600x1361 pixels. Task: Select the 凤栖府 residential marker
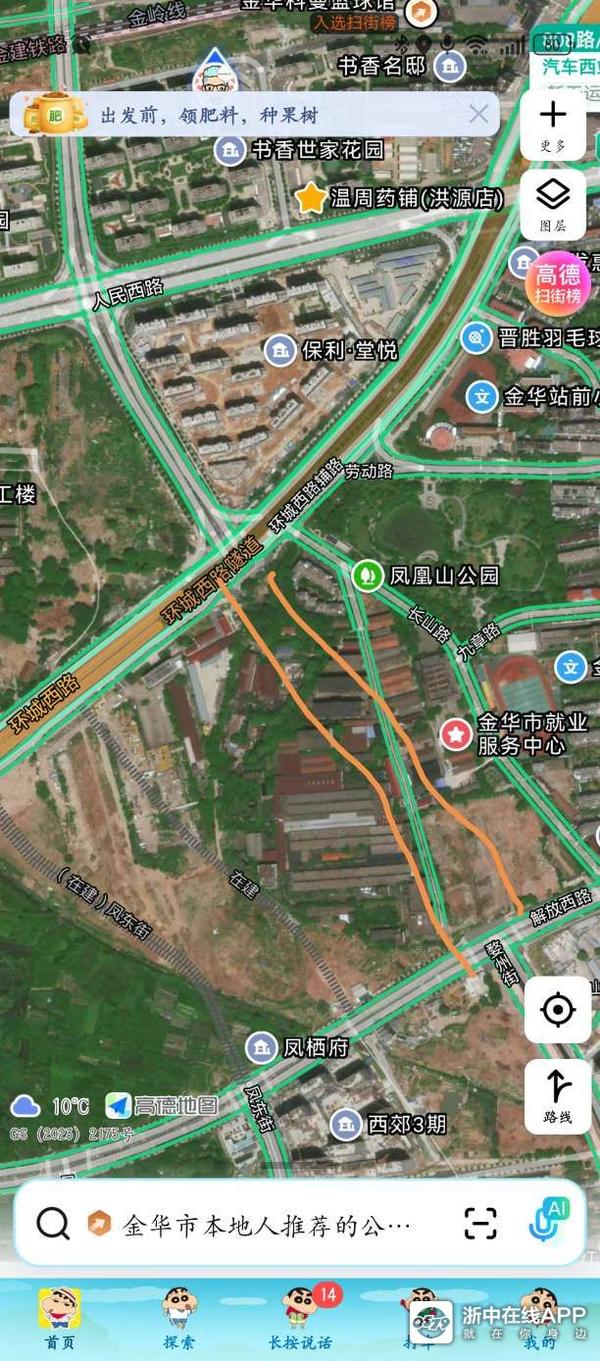pos(261,1047)
